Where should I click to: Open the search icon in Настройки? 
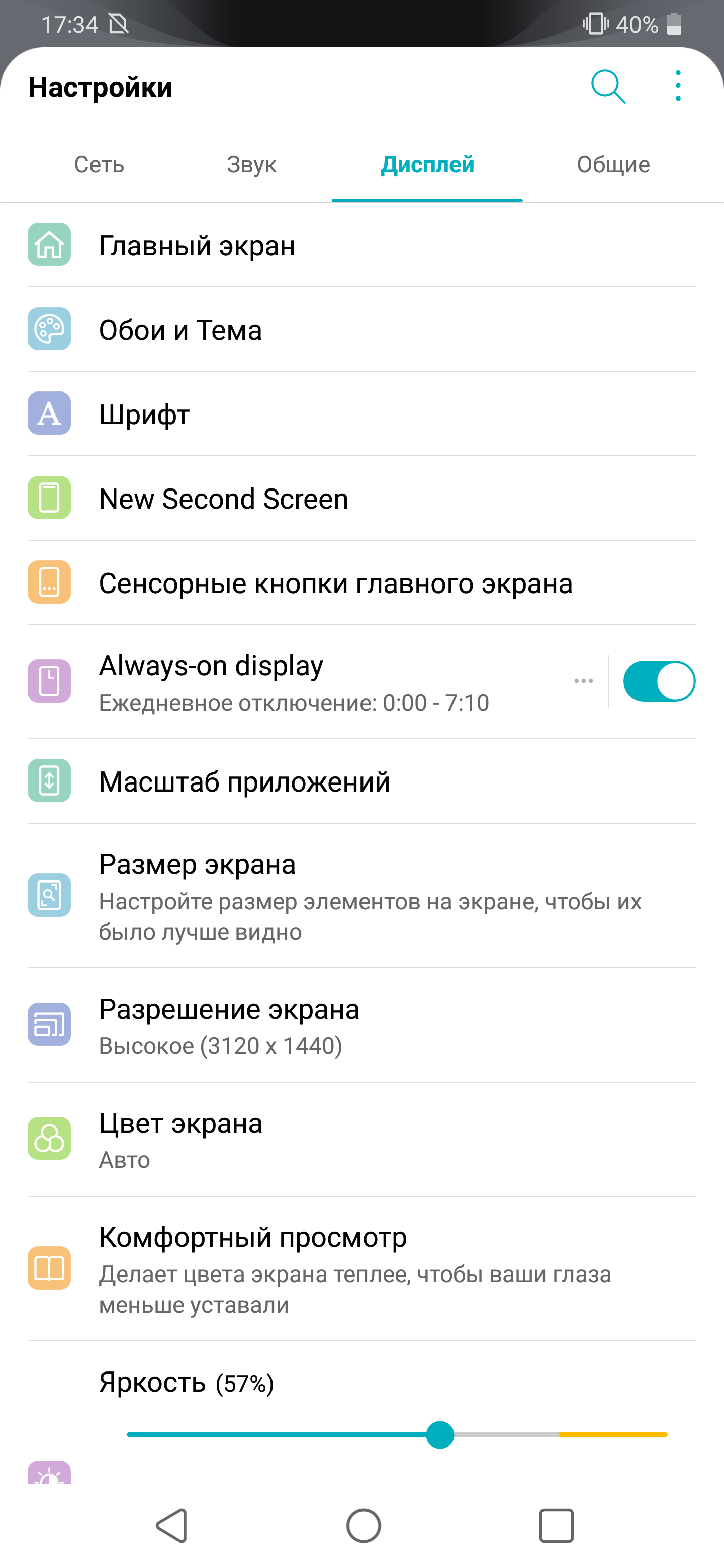pos(608,86)
